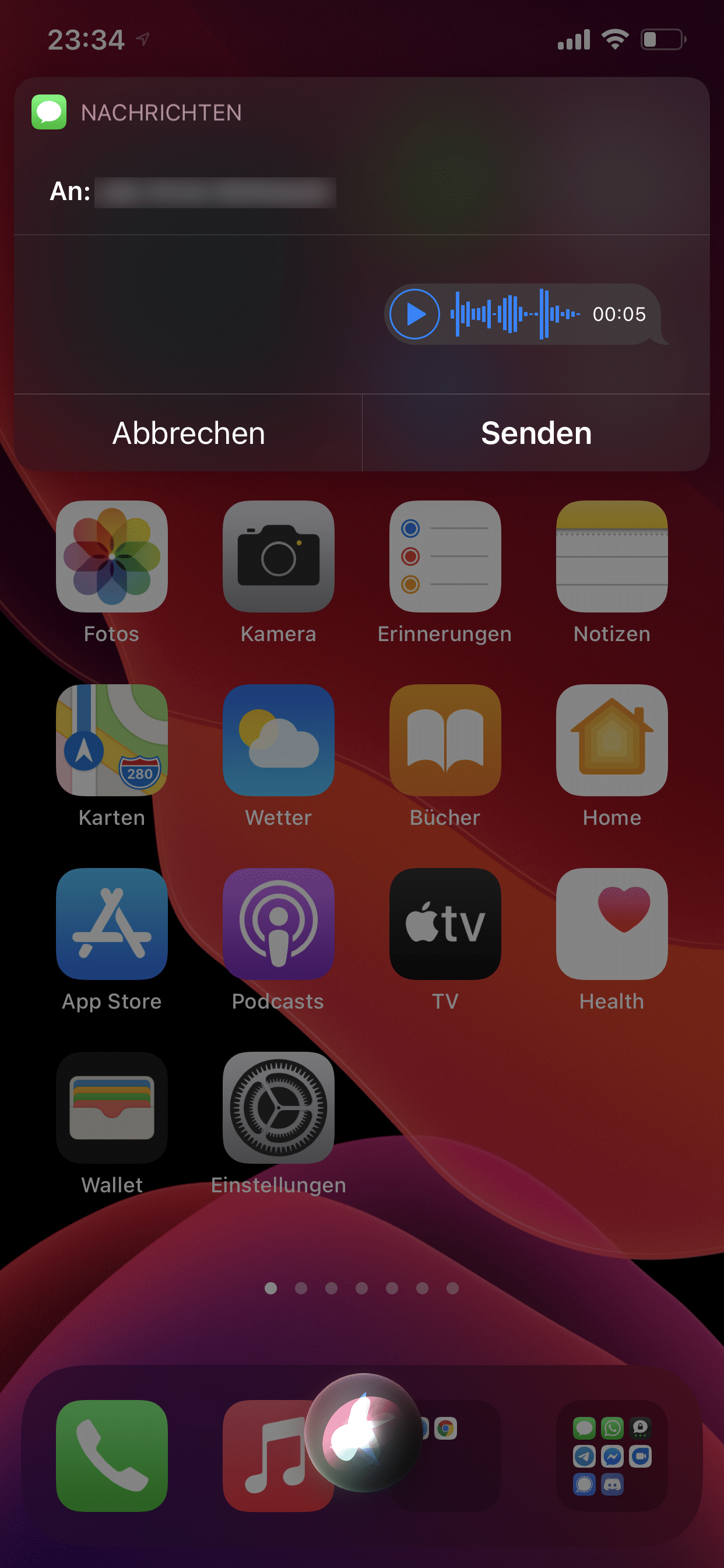The image size is (724, 1568).
Task: Launch the Home app
Action: click(611, 740)
